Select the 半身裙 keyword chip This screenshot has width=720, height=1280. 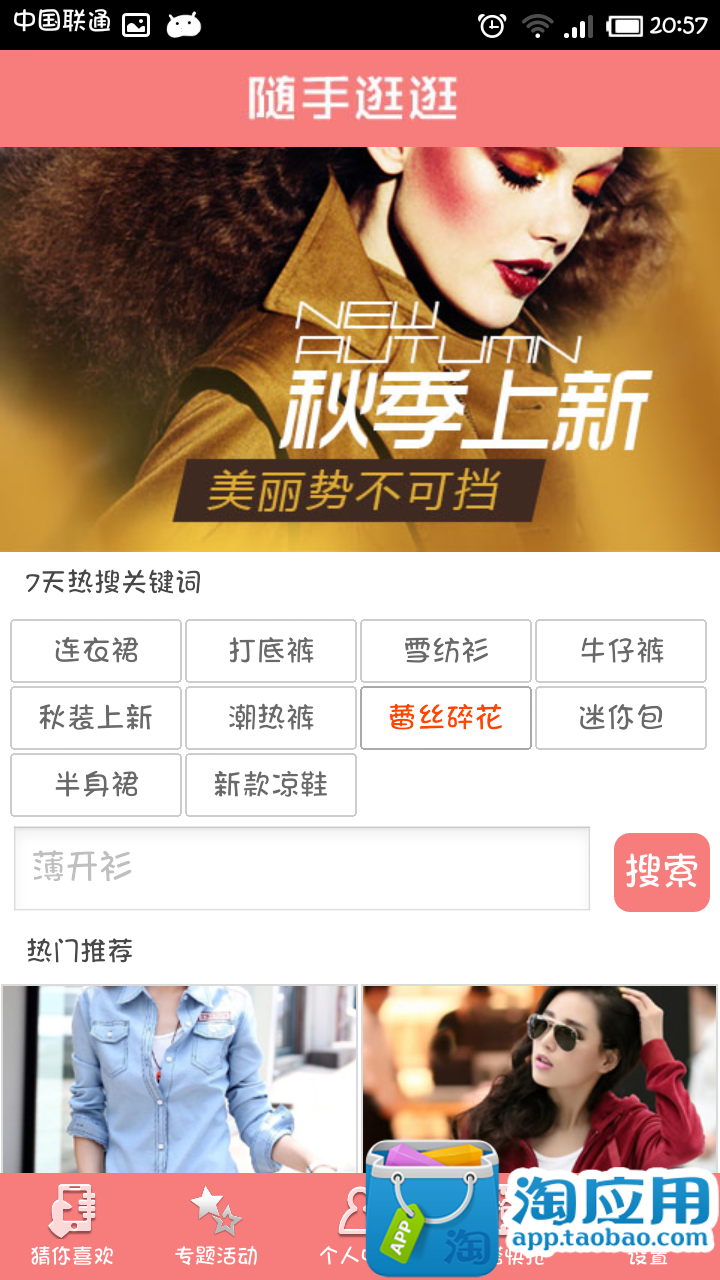(96, 785)
